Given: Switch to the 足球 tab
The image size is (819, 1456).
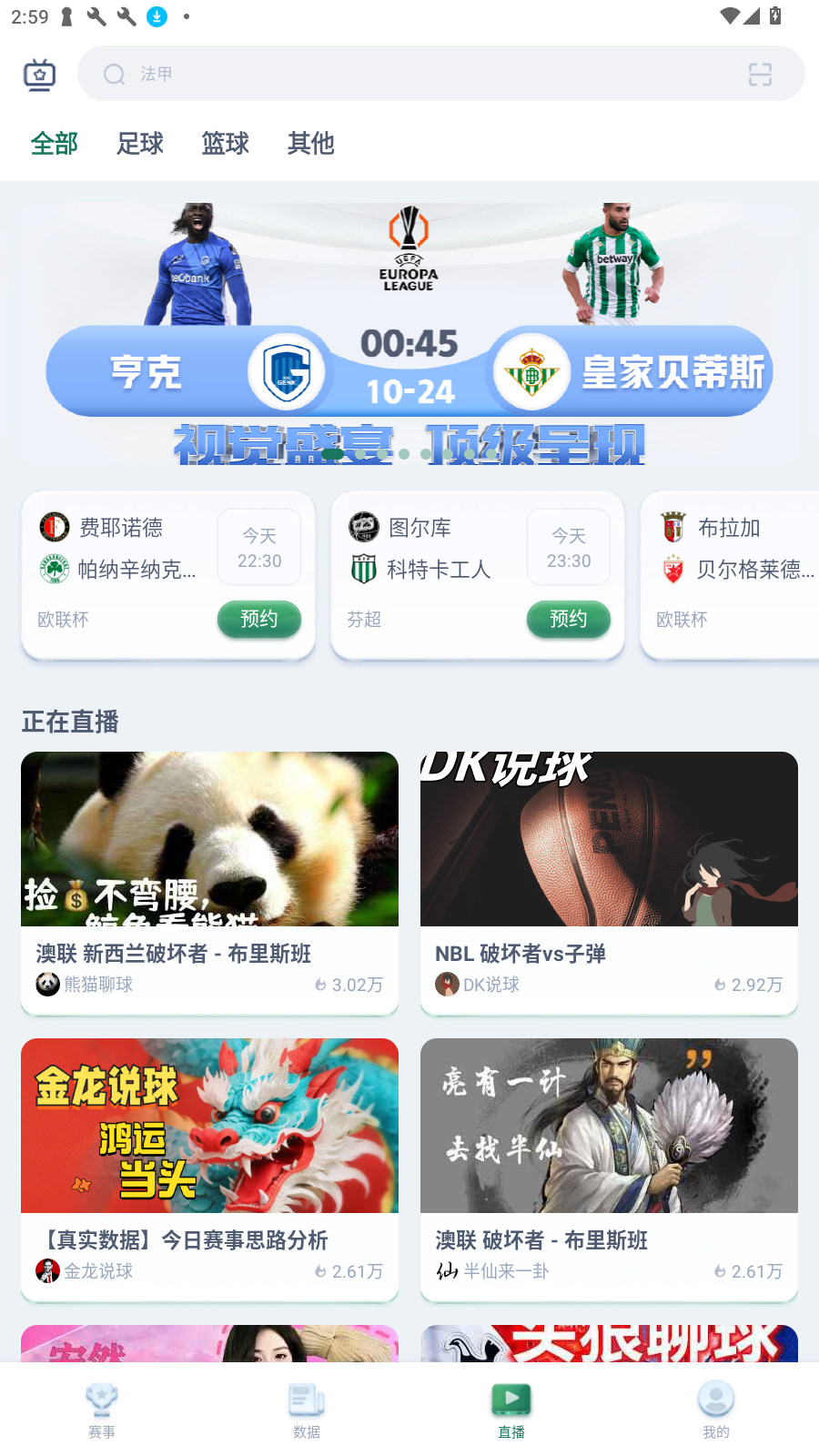Looking at the screenshot, I should click(x=140, y=143).
